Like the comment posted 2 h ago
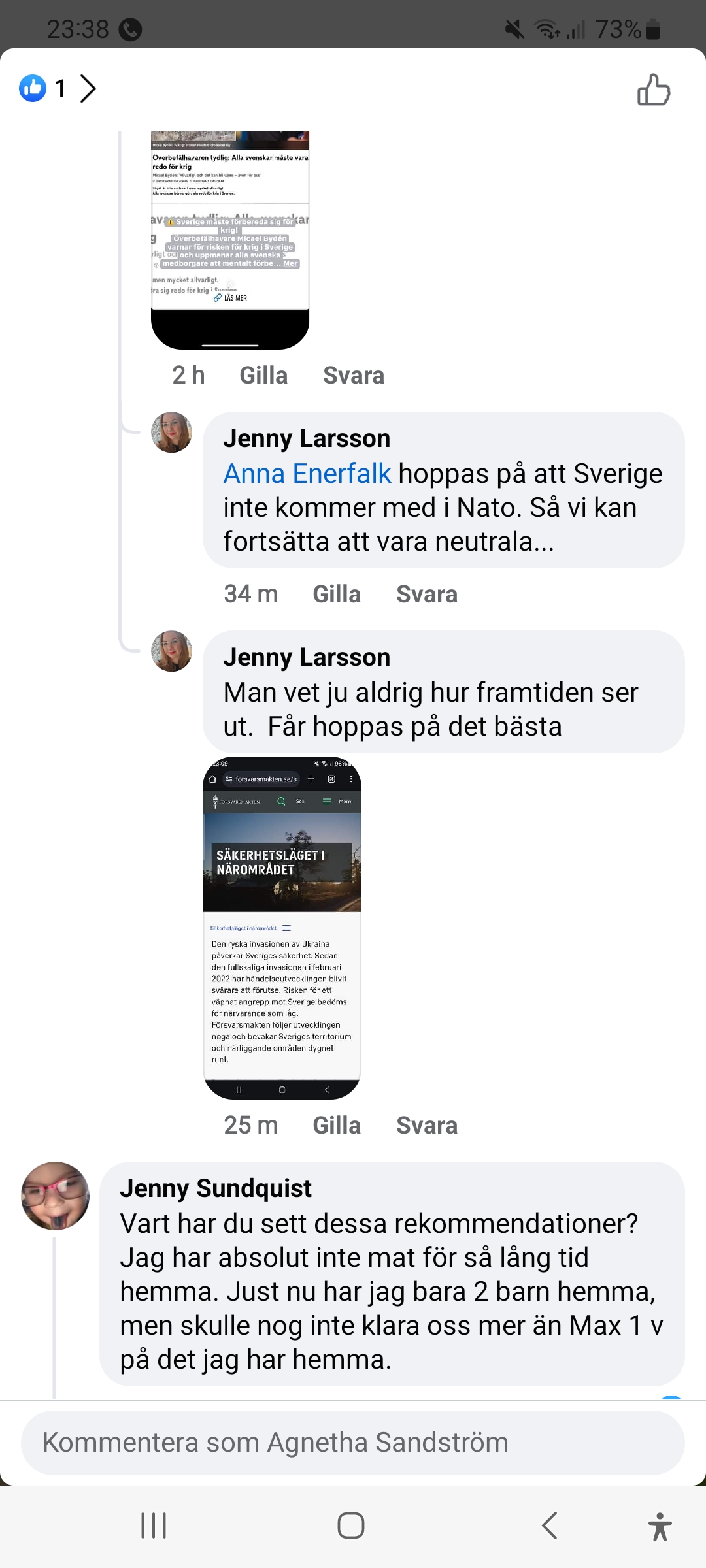This screenshot has width=706, height=1568. tap(263, 376)
